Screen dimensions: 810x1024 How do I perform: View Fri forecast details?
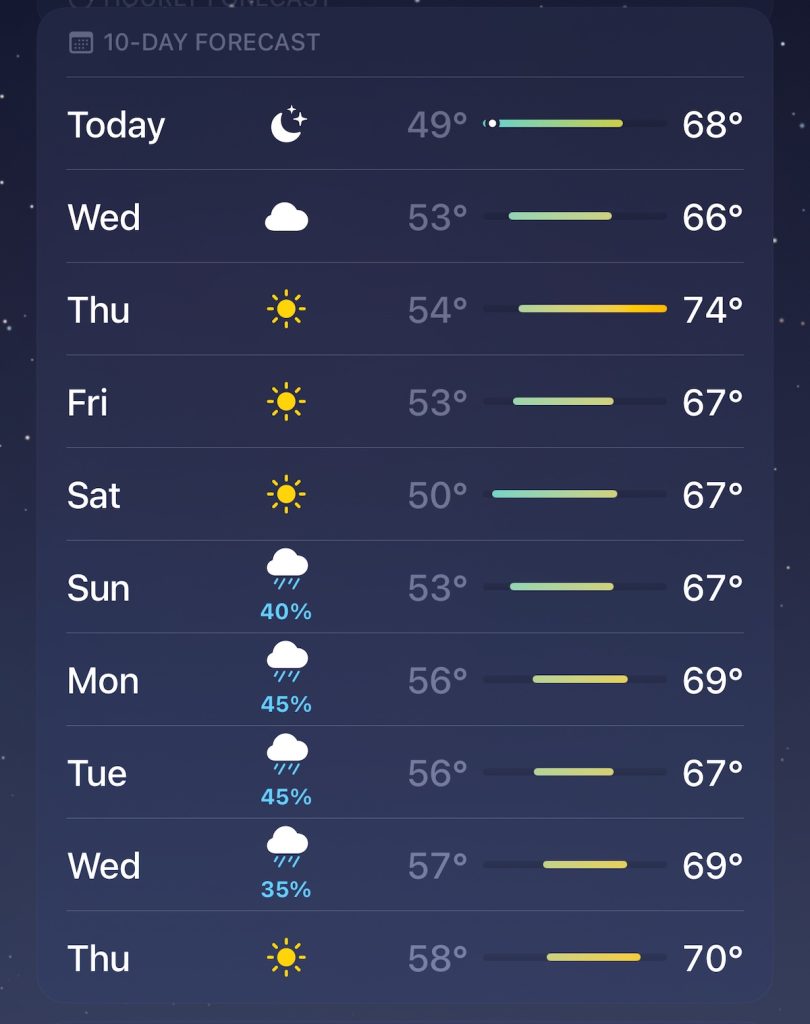tap(404, 402)
